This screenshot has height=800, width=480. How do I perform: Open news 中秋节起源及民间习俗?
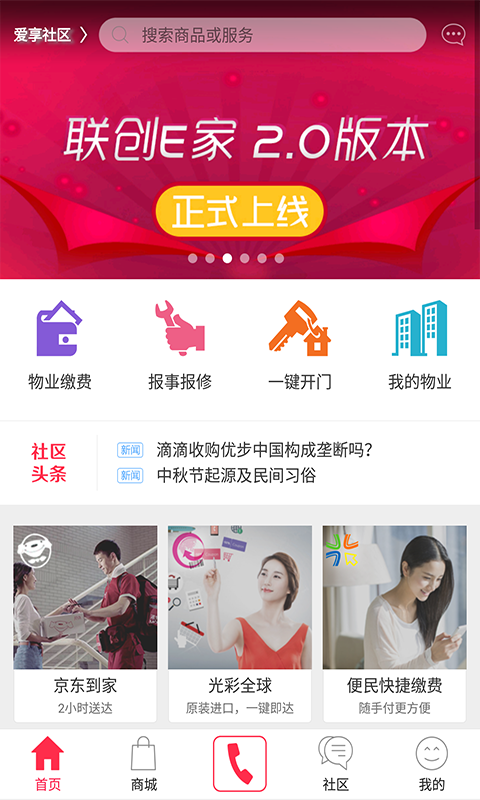[217, 476]
